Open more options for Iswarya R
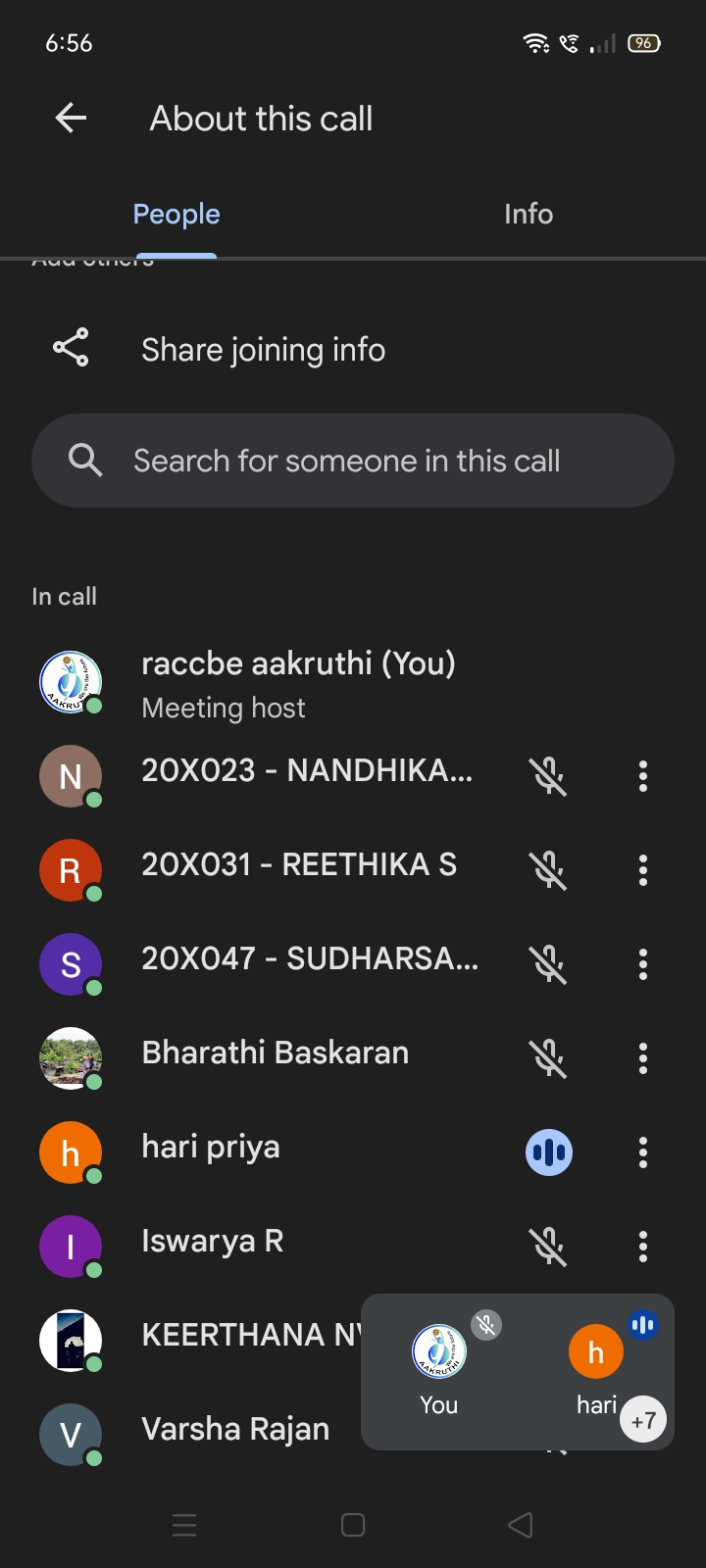Viewport: 706px width, 1568px height. click(x=643, y=1247)
